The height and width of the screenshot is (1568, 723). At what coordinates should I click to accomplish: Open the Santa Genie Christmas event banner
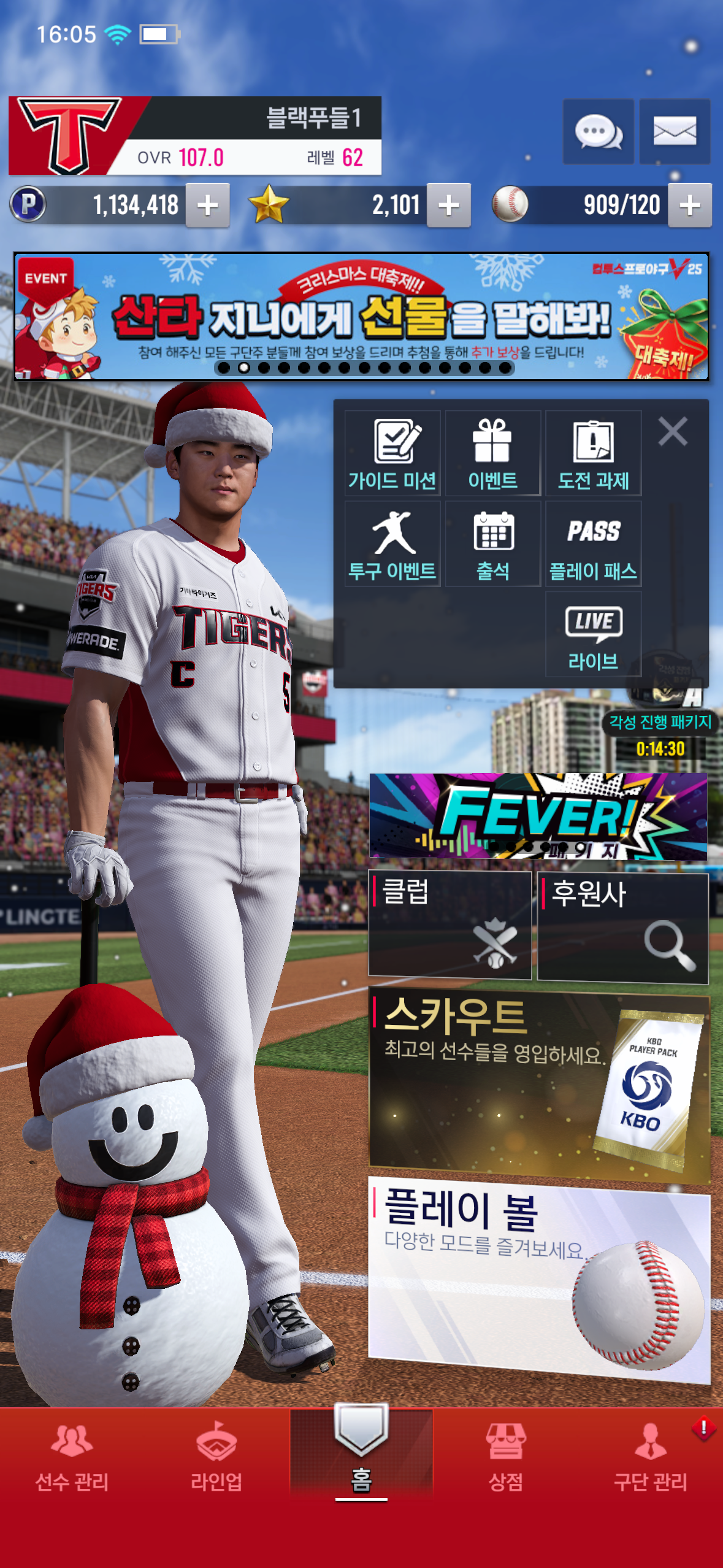(361, 317)
